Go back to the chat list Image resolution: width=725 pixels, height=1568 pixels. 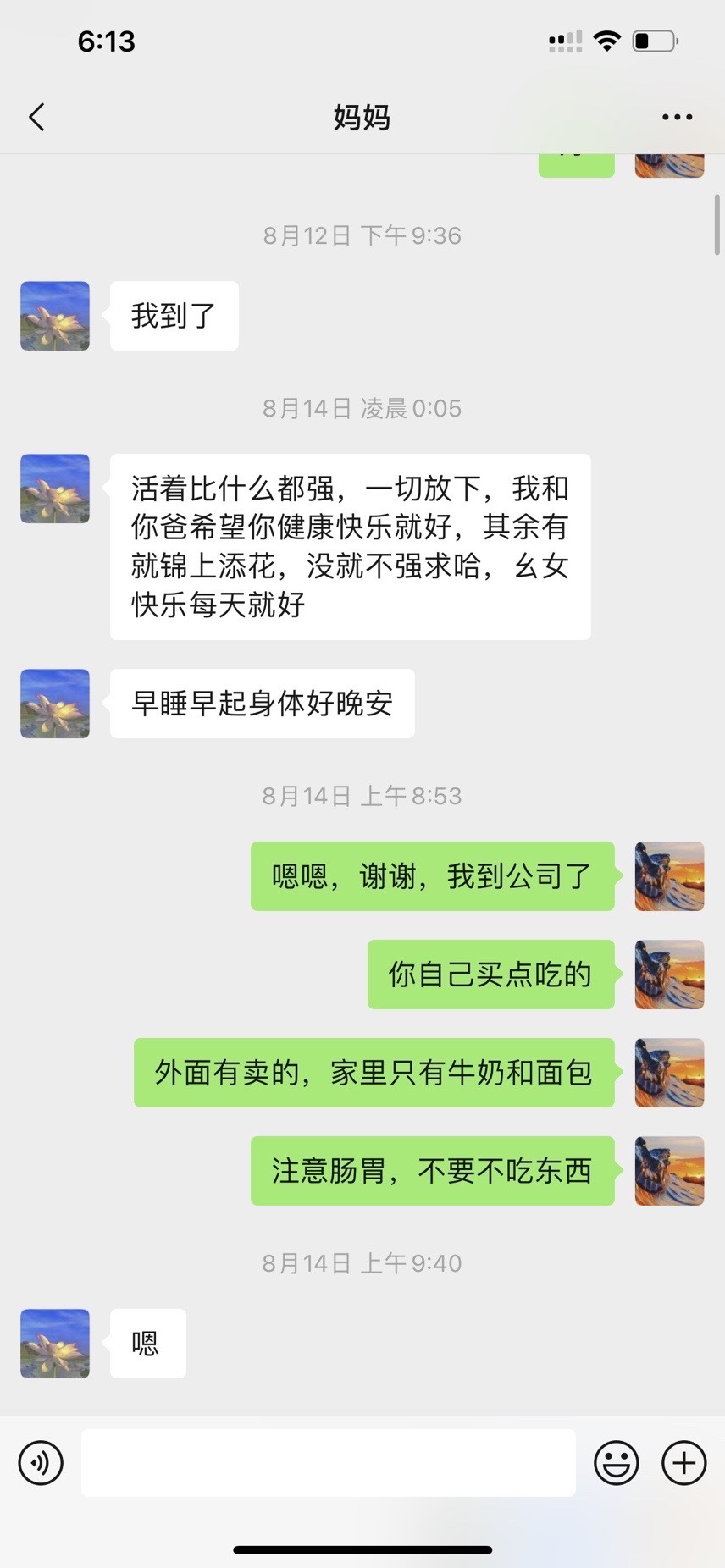coord(37,117)
